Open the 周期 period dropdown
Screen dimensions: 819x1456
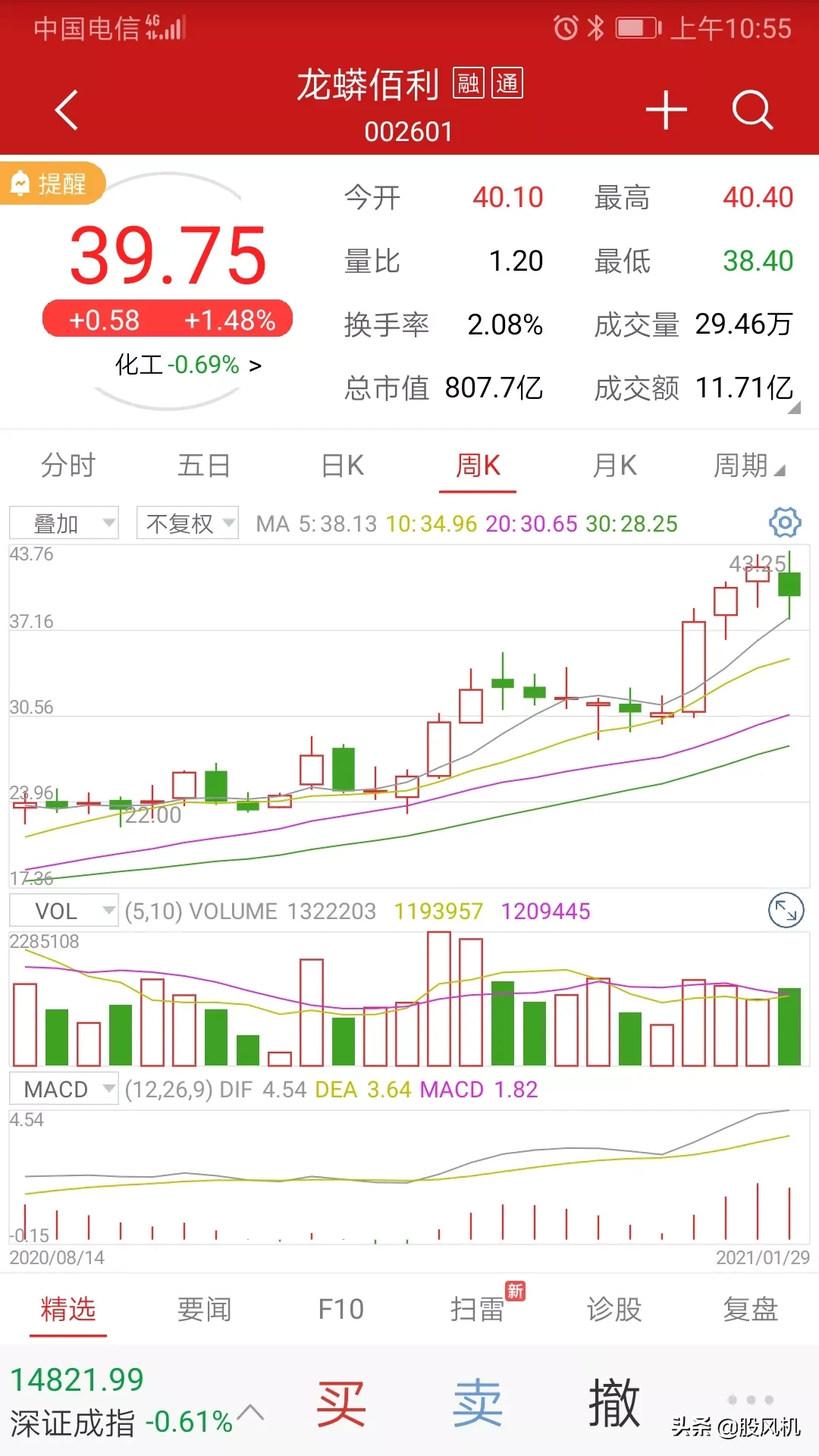[748, 466]
